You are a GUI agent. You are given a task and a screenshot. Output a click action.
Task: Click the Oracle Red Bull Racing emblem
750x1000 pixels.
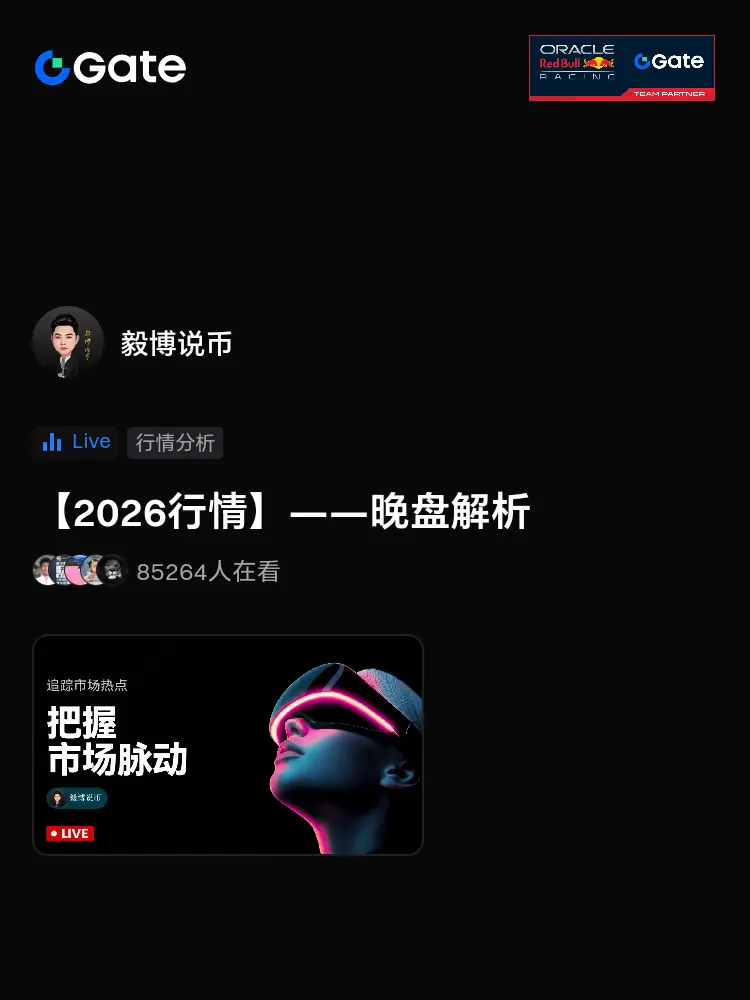tap(578, 60)
